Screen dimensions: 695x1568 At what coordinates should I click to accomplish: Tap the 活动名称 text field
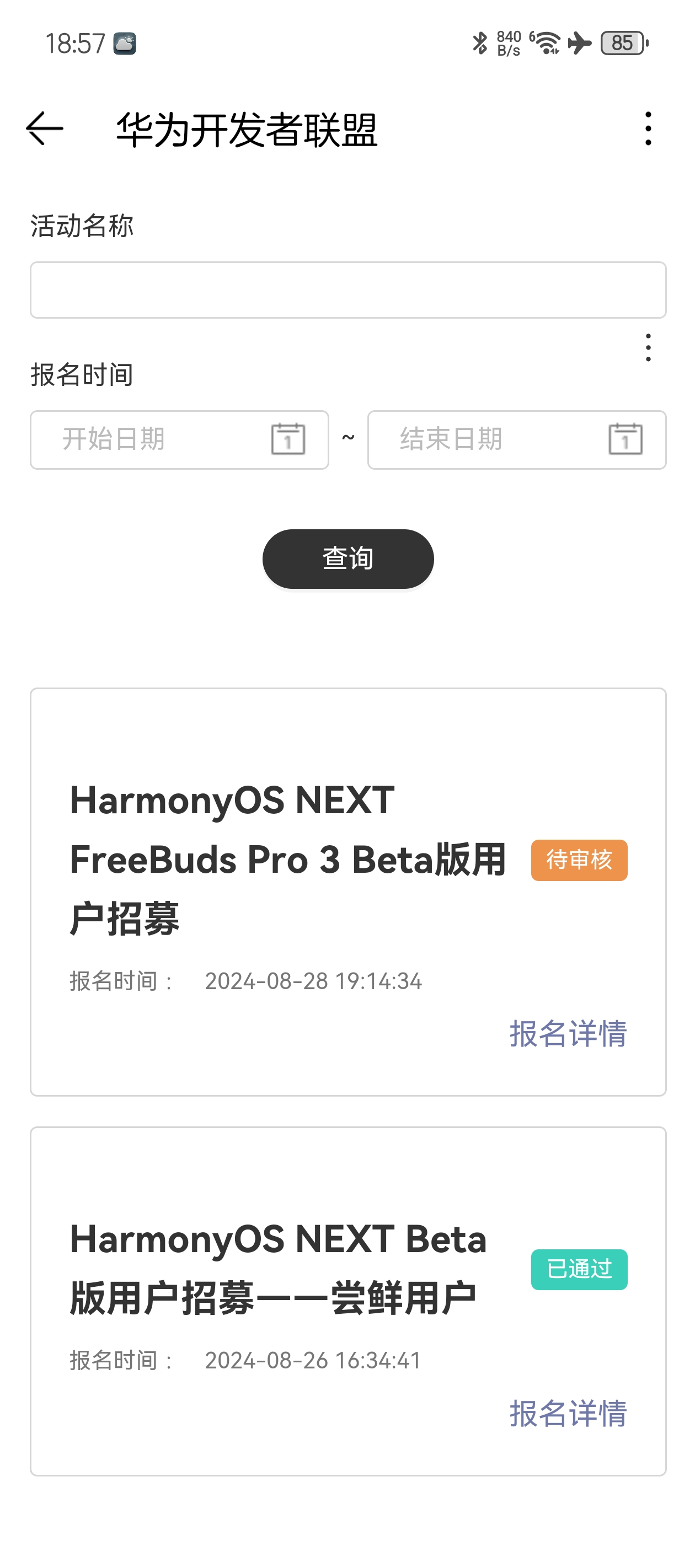click(x=348, y=290)
